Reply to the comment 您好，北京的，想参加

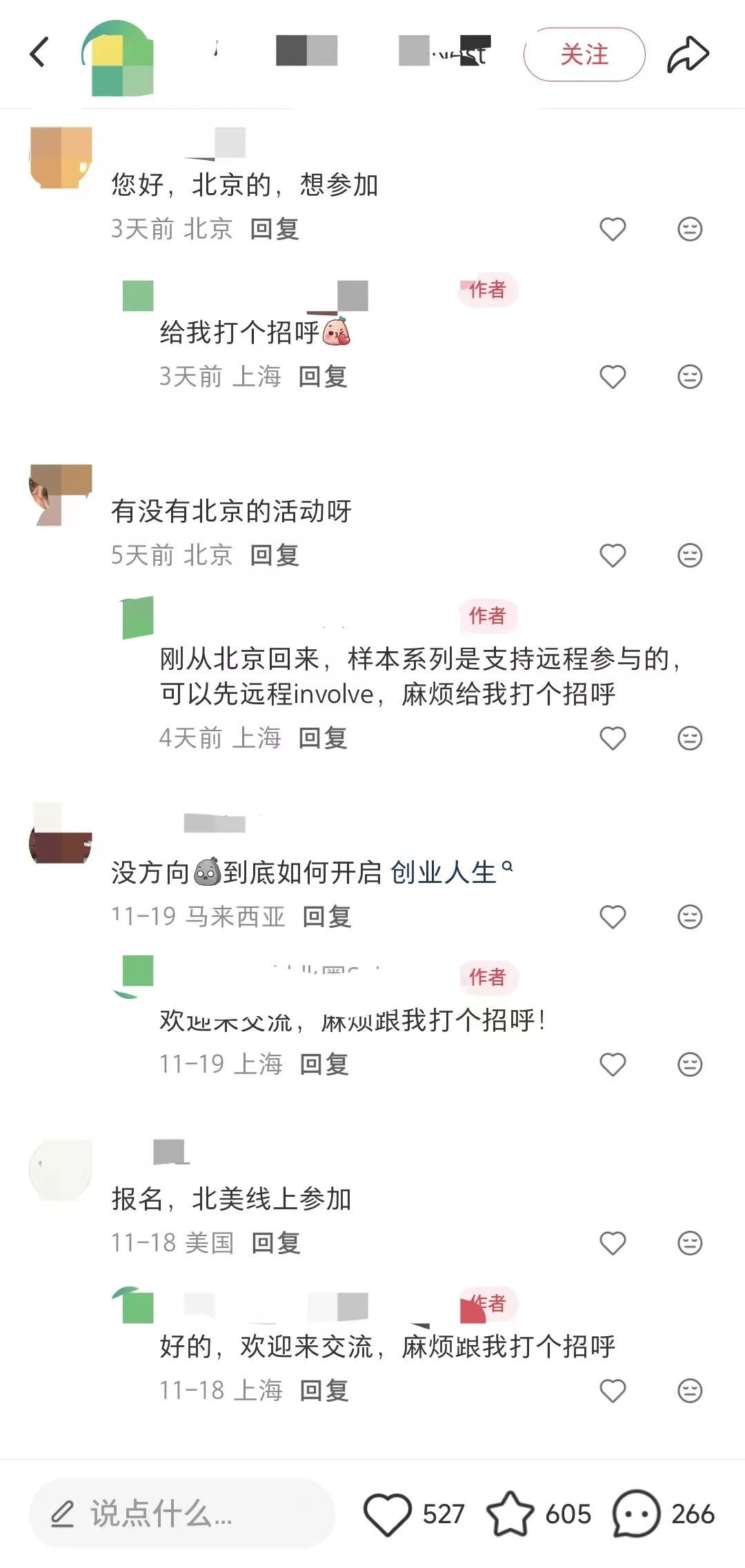(275, 229)
